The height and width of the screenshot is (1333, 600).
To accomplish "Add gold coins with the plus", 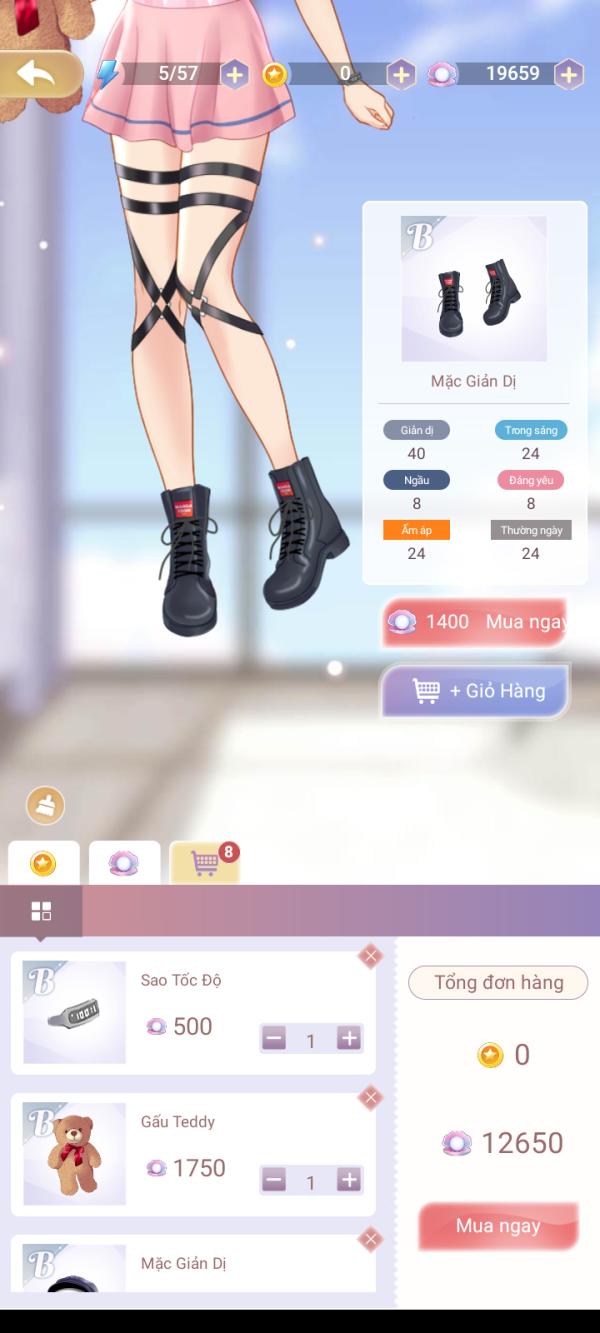I will click(x=401, y=74).
